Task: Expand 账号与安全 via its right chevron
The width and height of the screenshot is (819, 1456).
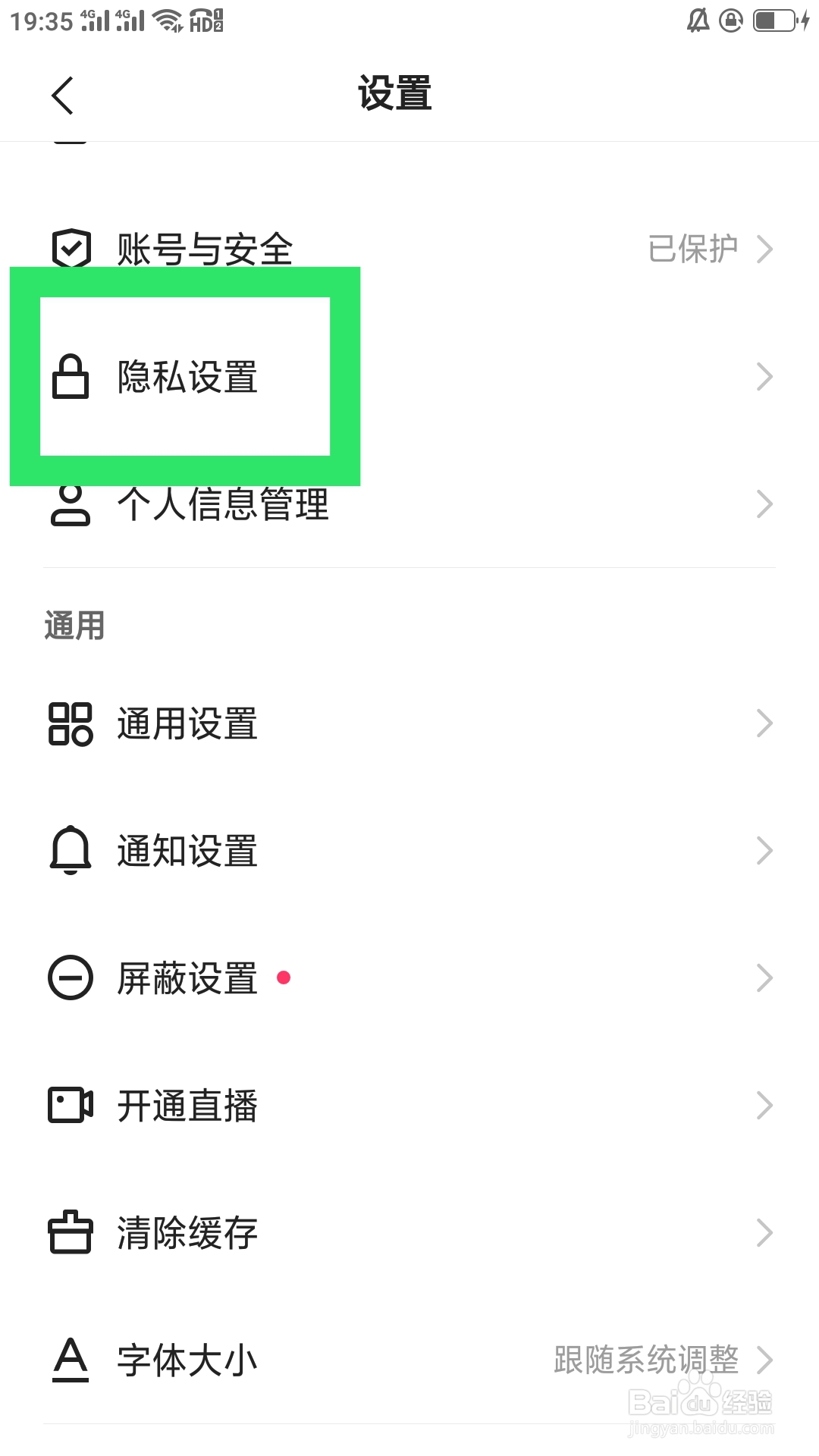Action: click(x=764, y=248)
